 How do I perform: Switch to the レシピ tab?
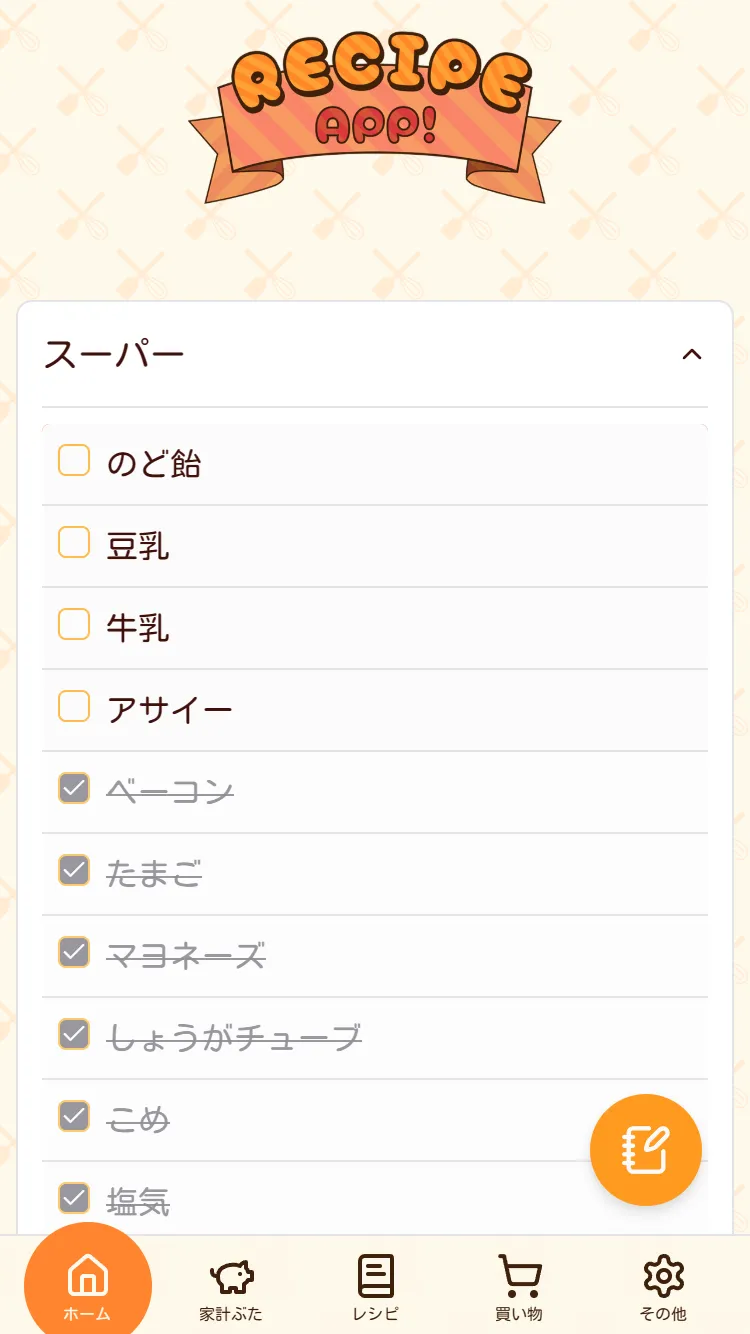pyautogui.click(x=375, y=1285)
